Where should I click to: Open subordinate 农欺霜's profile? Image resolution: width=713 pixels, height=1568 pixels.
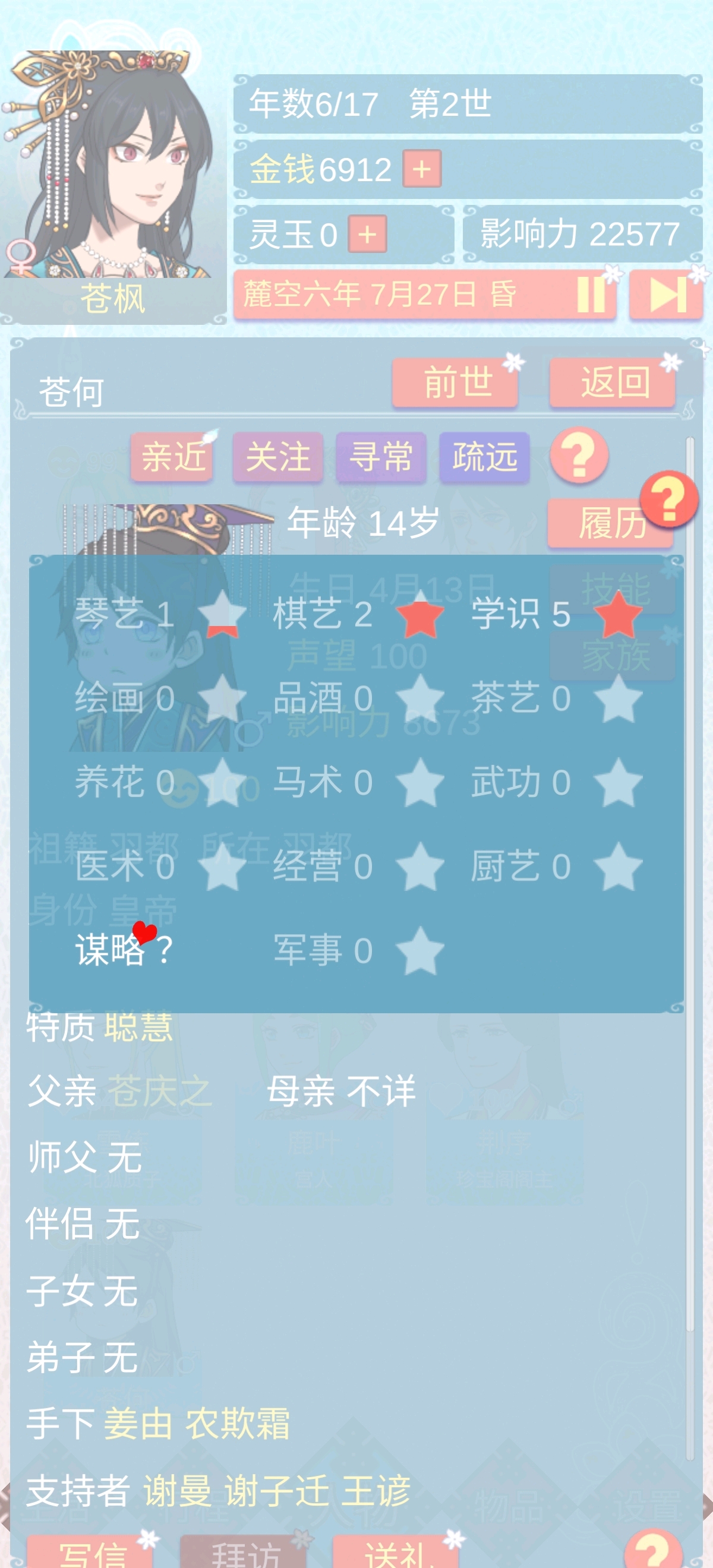click(x=238, y=1424)
